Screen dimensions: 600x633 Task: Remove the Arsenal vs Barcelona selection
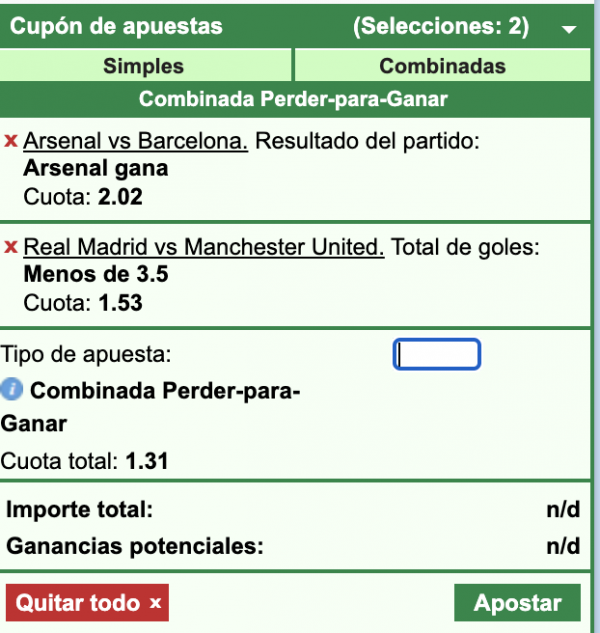click(11, 142)
